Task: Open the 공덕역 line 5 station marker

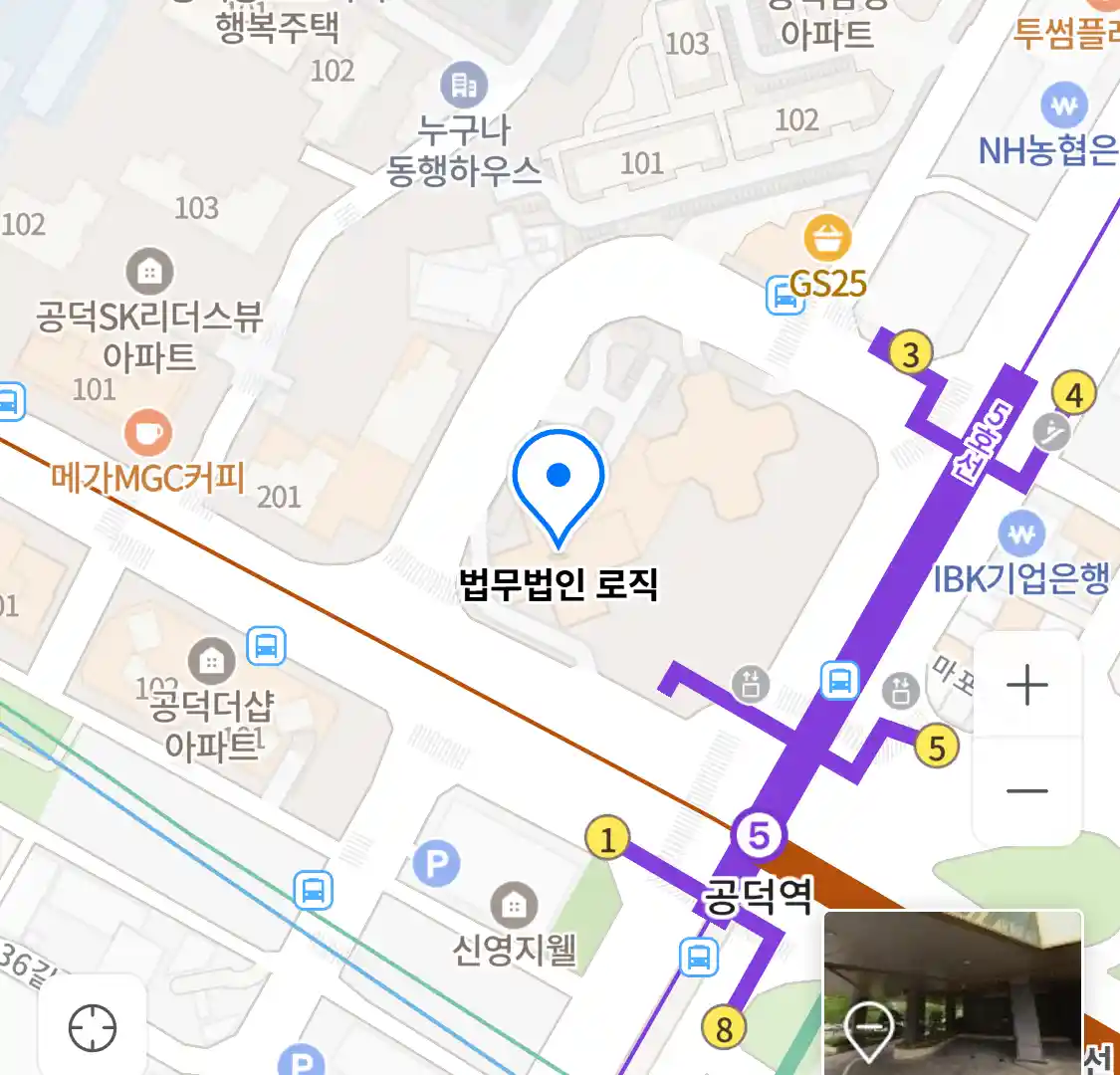Action: (759, 835)
